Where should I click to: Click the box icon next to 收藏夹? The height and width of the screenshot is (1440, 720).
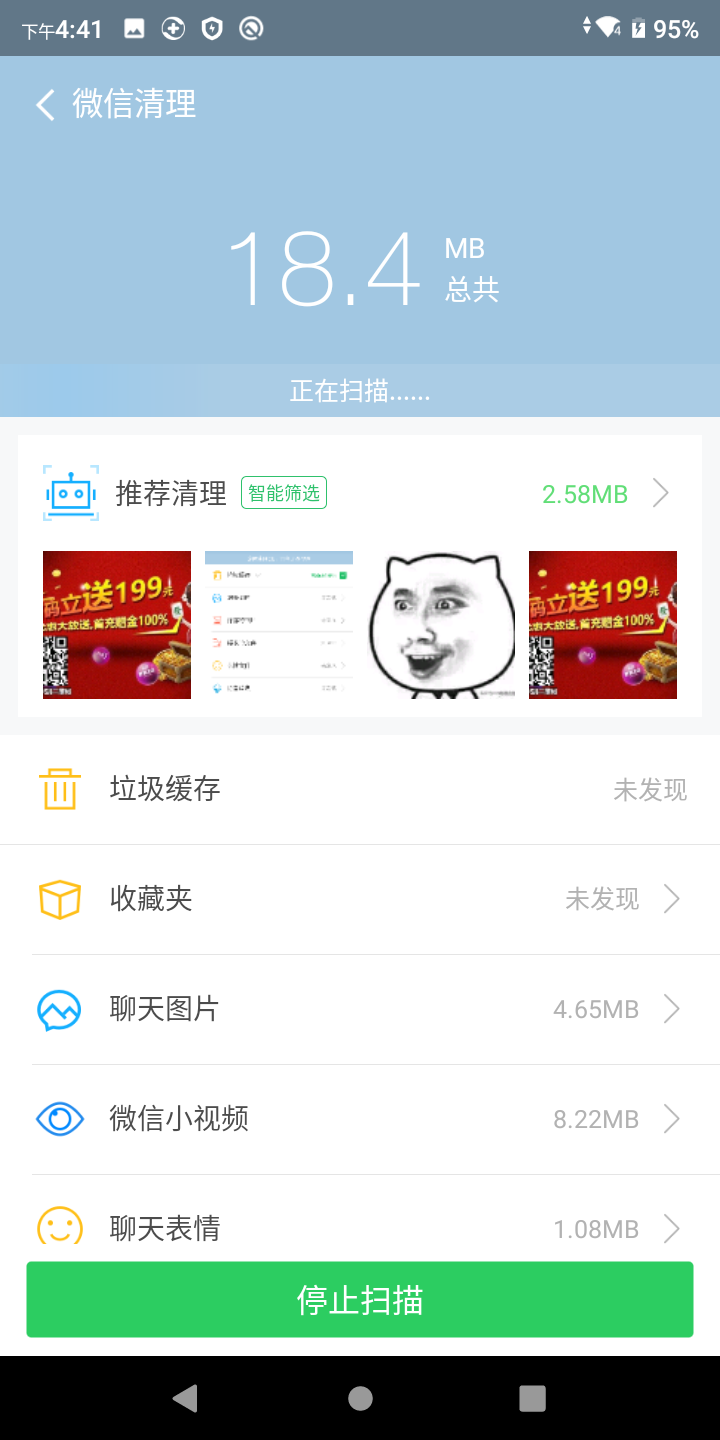pos(60,898)
